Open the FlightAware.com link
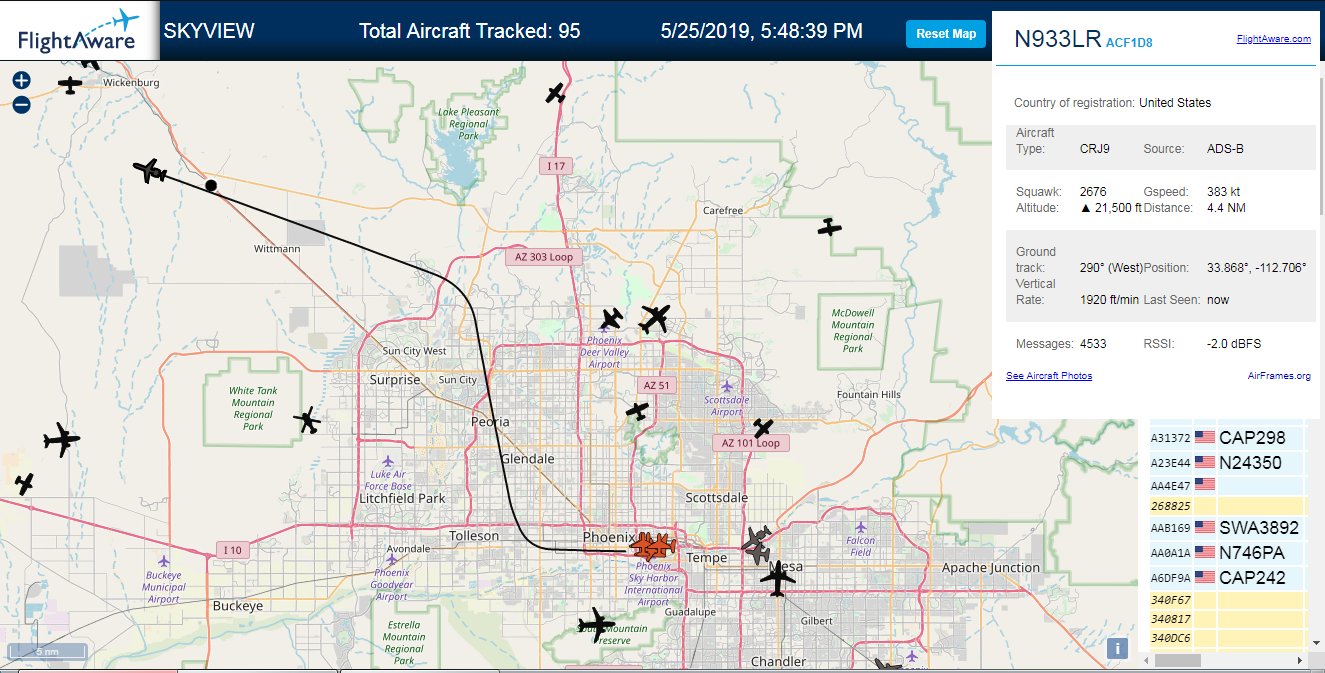 click(x=1273, y=39)
